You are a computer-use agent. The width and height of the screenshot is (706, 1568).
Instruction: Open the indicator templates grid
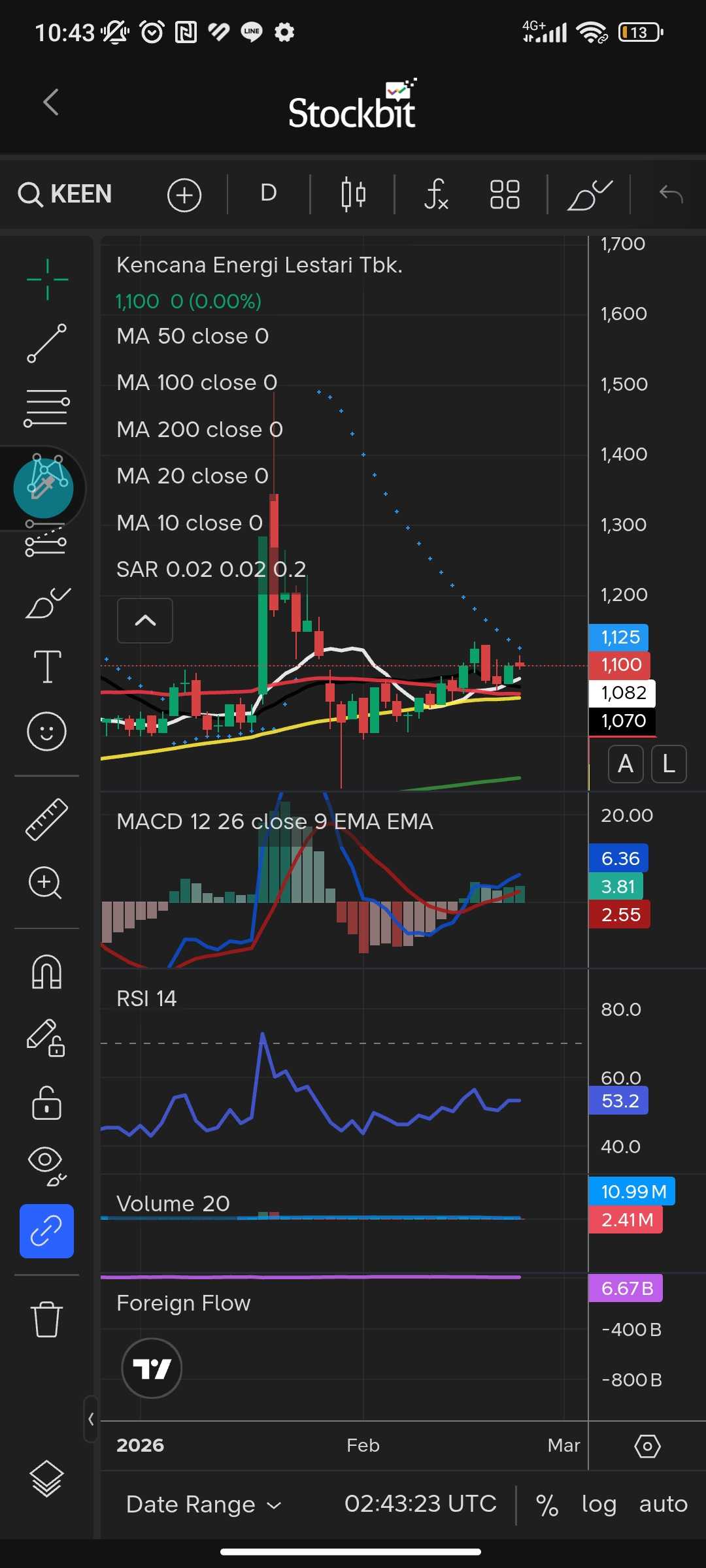click(x=505, y=194)
